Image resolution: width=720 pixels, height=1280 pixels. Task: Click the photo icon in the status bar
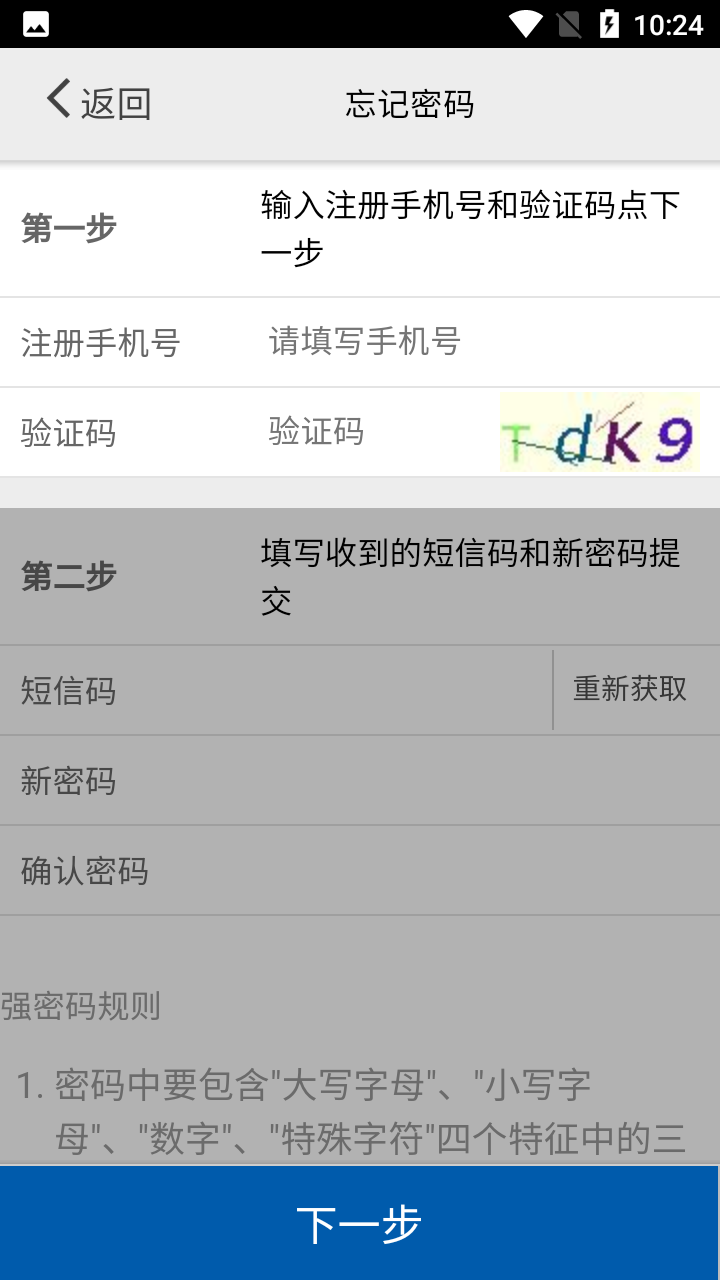pos(35,22)
